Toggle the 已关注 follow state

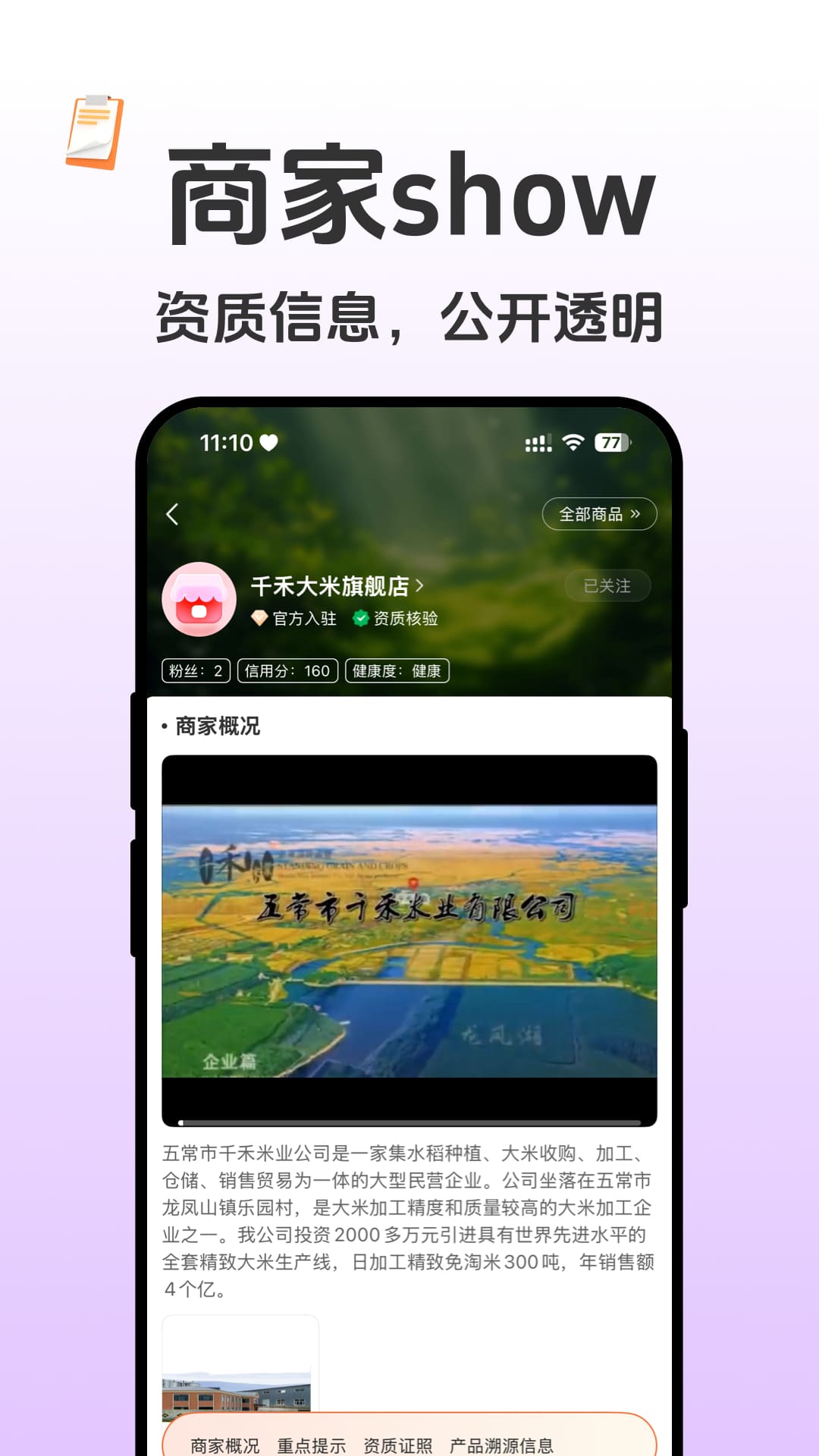coord(607,585)
